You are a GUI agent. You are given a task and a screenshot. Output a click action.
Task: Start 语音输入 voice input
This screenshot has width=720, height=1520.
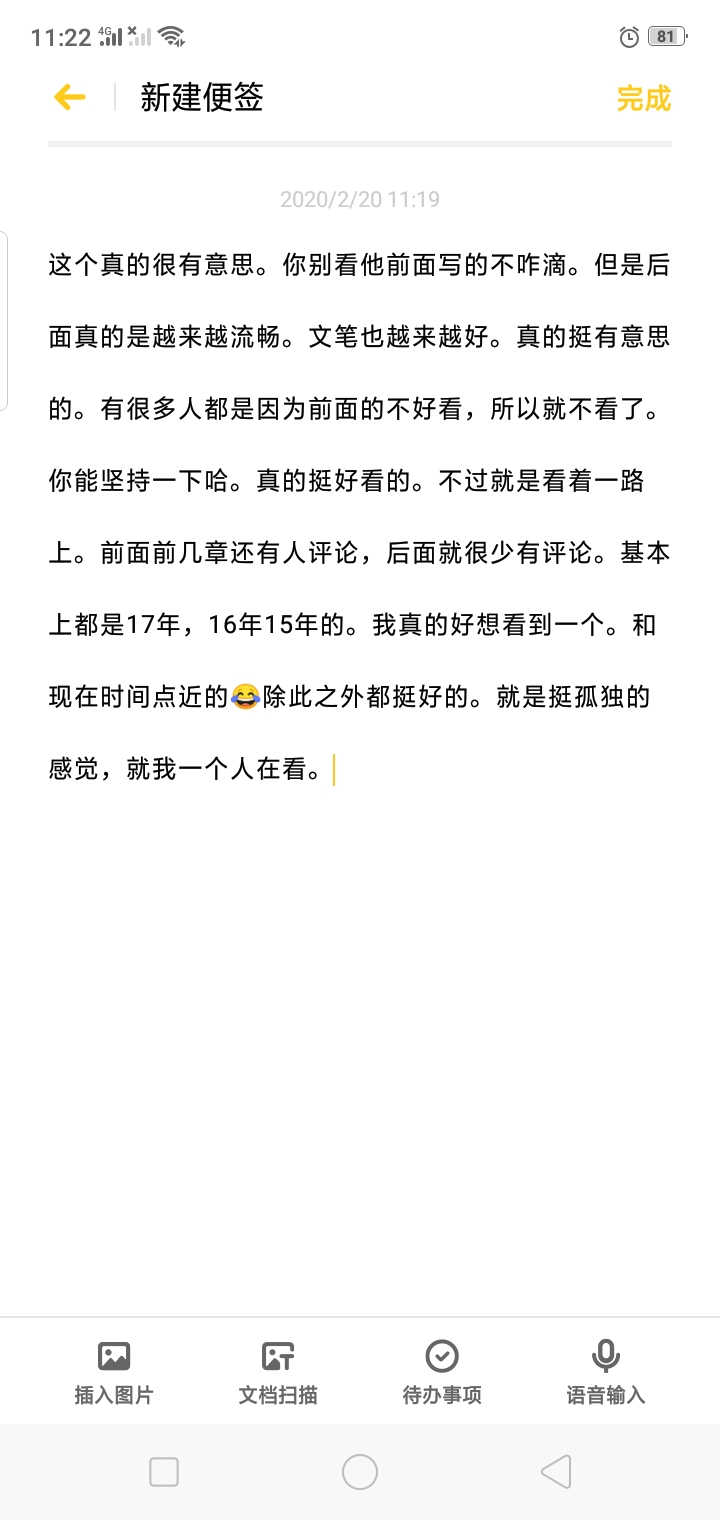tap(606, 1372)
